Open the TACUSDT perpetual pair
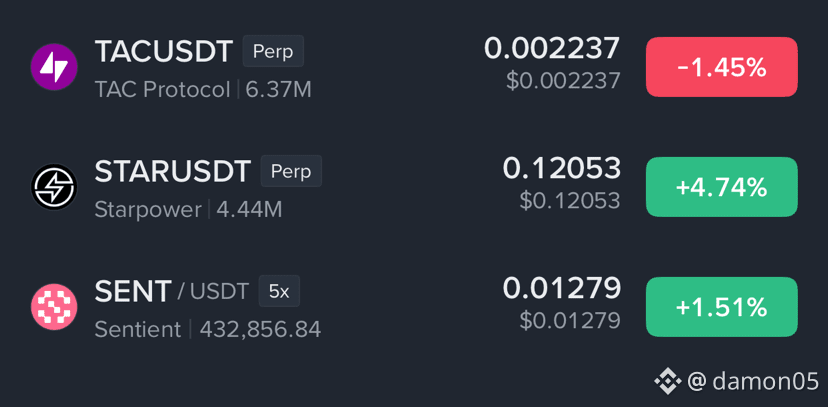The image size is (828, 407). coord(414,67)
